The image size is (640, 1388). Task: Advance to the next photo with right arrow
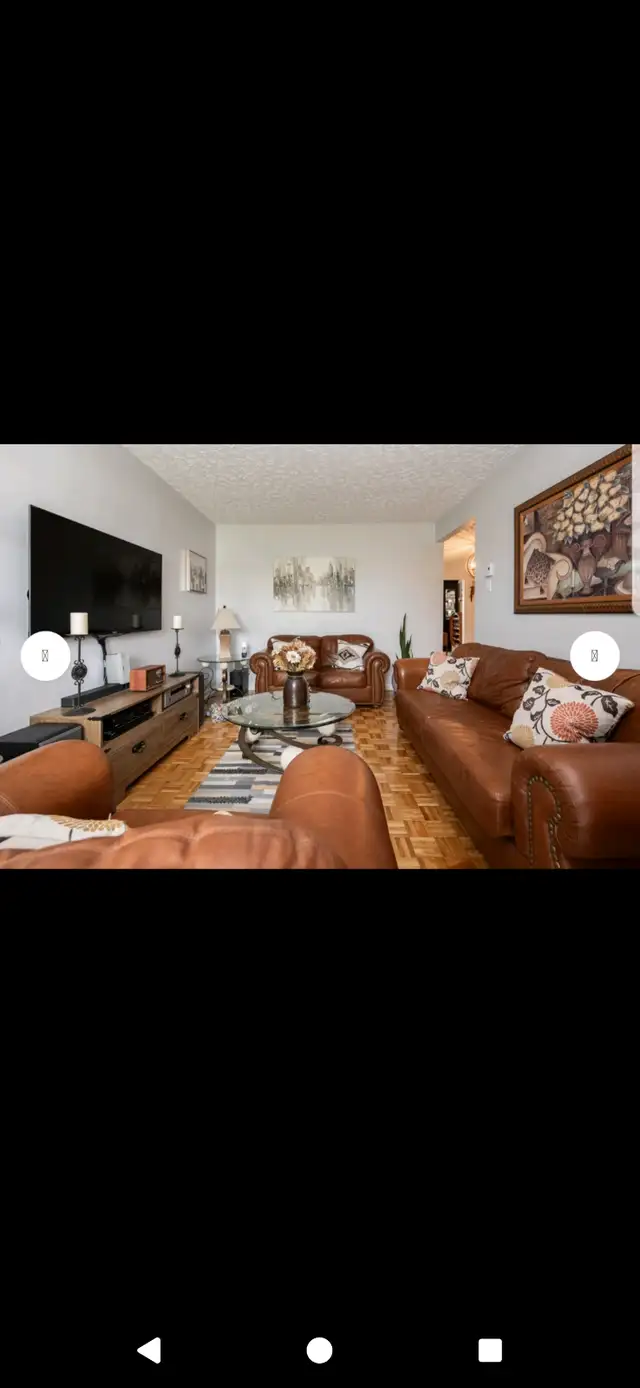(x=595, y=656)
